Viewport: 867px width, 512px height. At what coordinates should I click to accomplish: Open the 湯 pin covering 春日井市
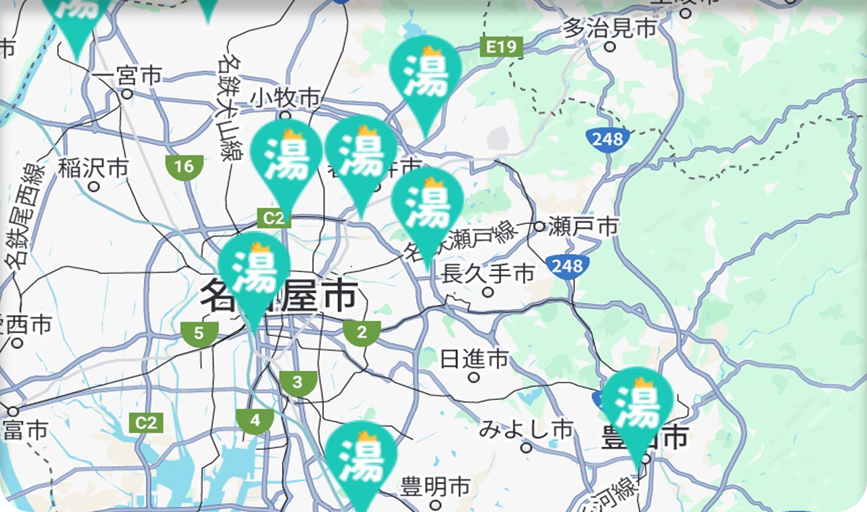tap(361, 156)
